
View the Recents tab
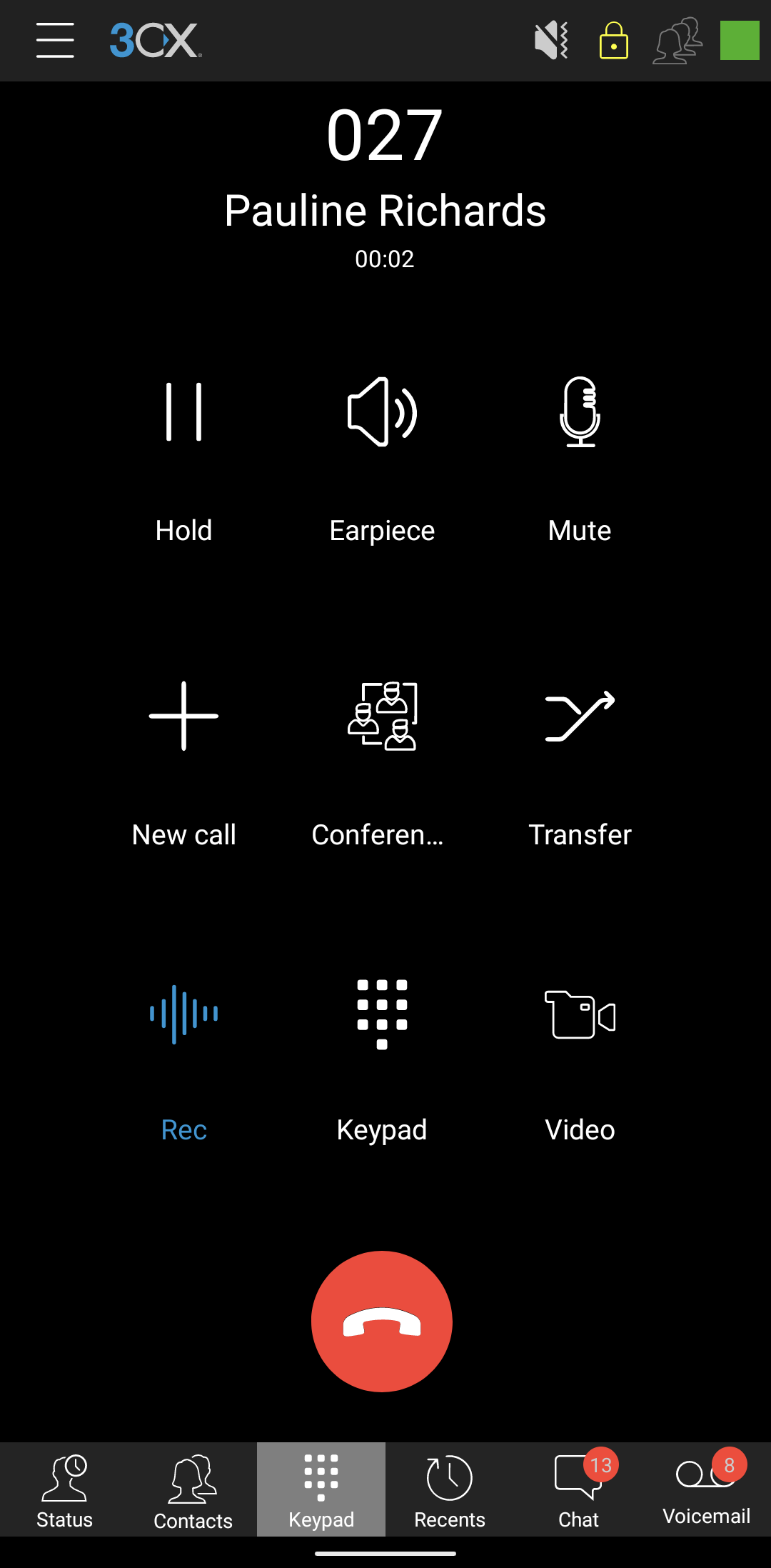coord(450,1490)
